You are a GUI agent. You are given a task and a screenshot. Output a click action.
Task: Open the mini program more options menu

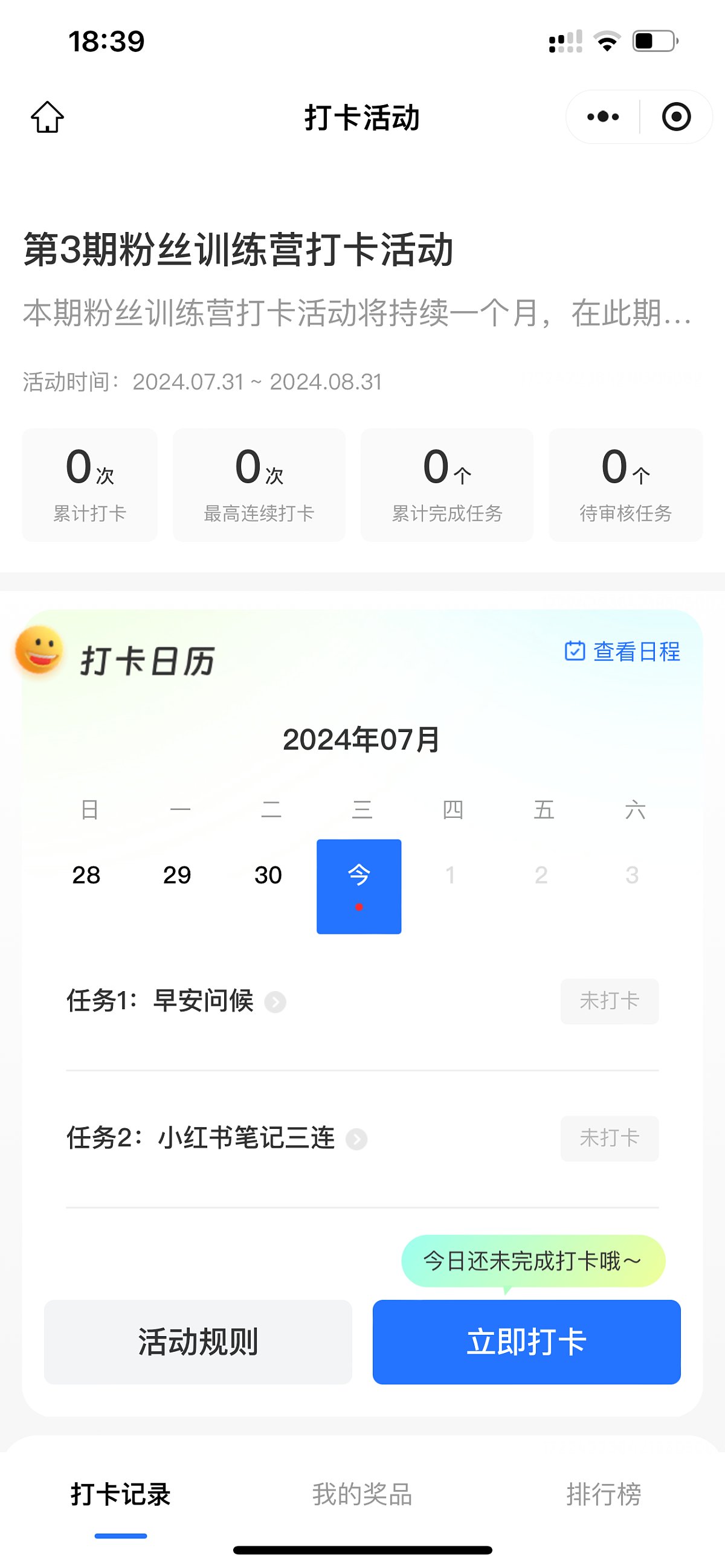tap(602, 117)
